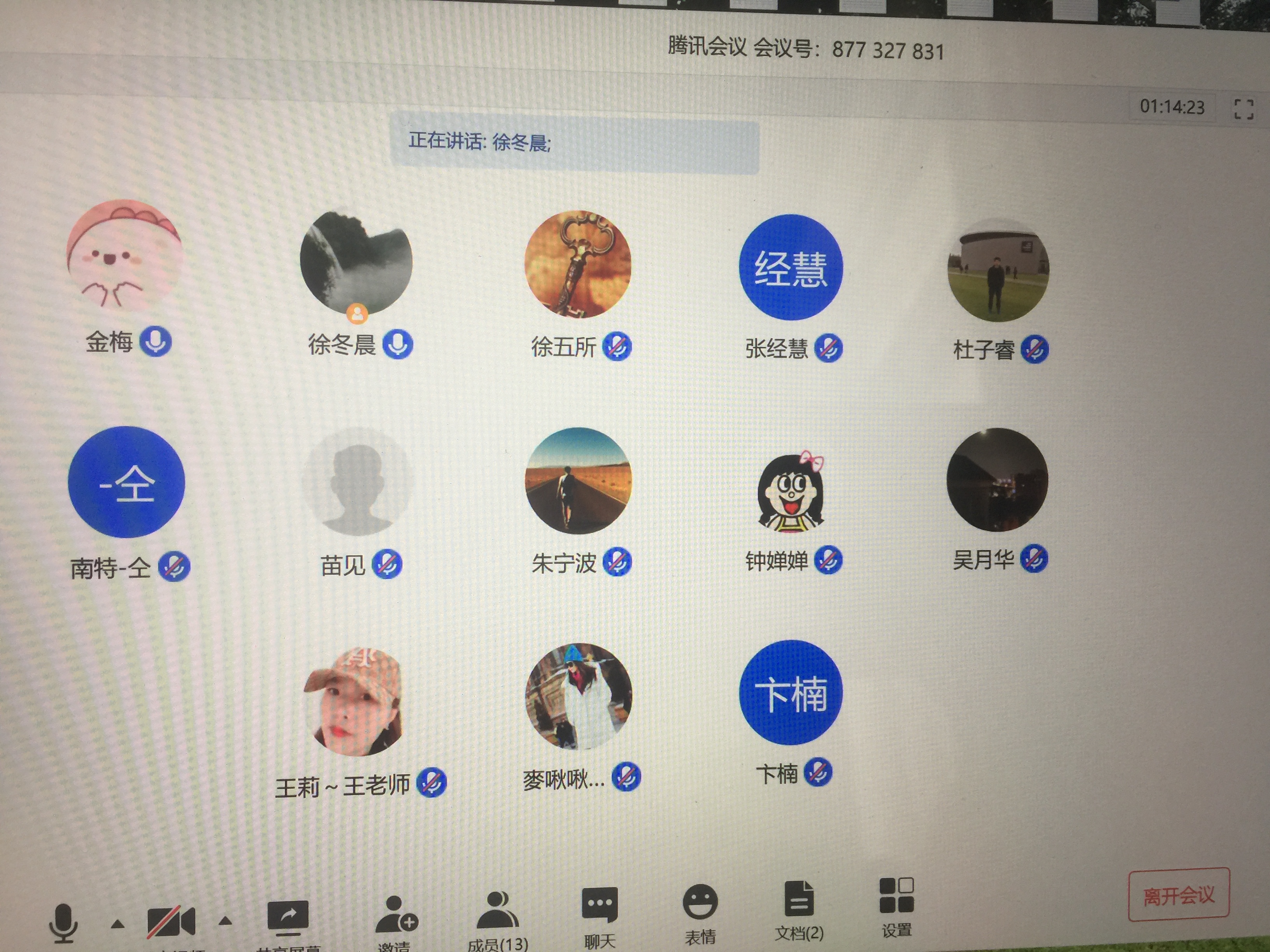This screenshot has width=1270, height=952.
Task: Tap 离开会议 to leave the meeting
Action: (x=1178, y=894)
